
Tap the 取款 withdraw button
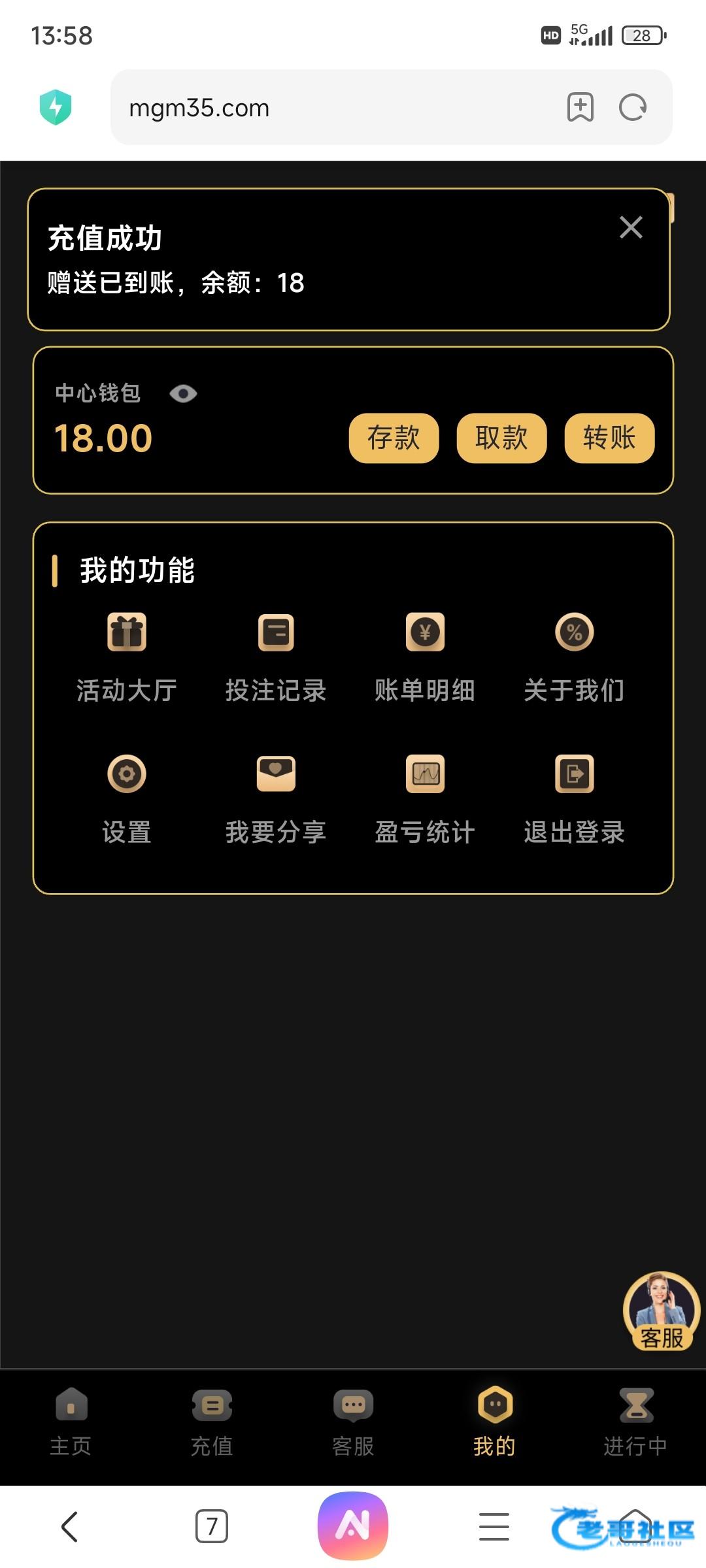tap(501, 438)
